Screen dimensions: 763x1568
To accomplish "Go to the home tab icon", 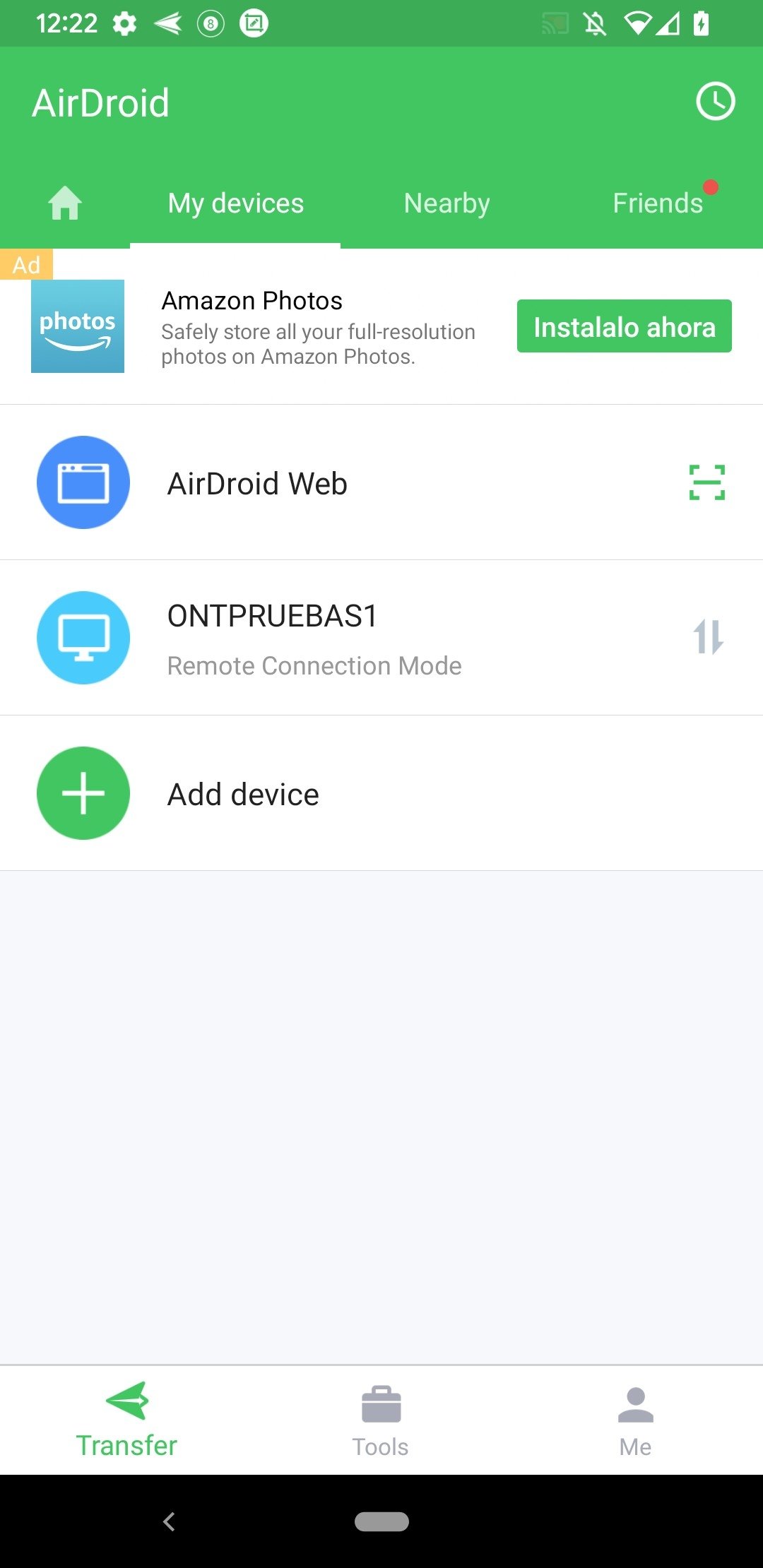I will click(65, 203).
